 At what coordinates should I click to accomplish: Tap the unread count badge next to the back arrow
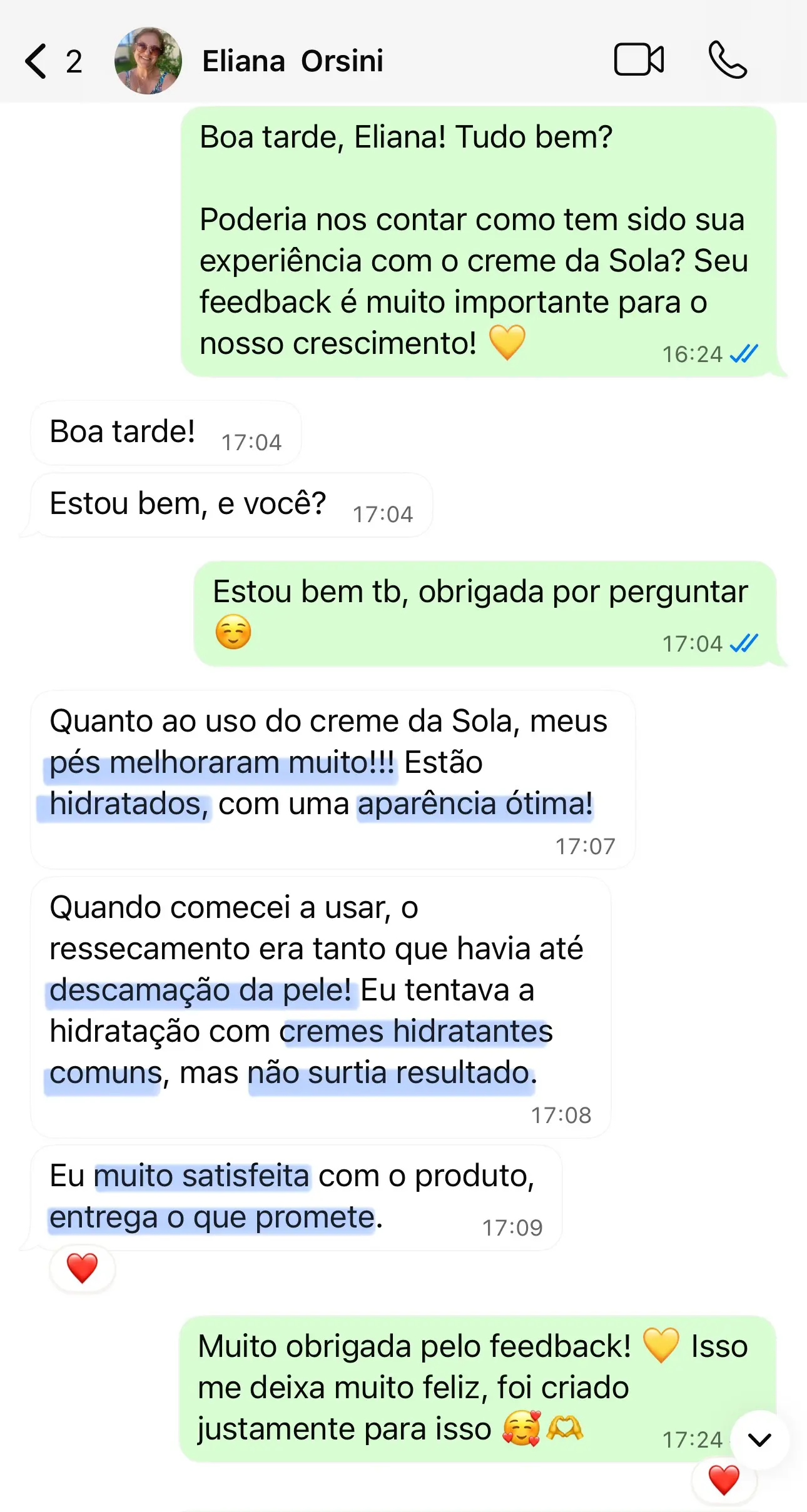point(74,61)
